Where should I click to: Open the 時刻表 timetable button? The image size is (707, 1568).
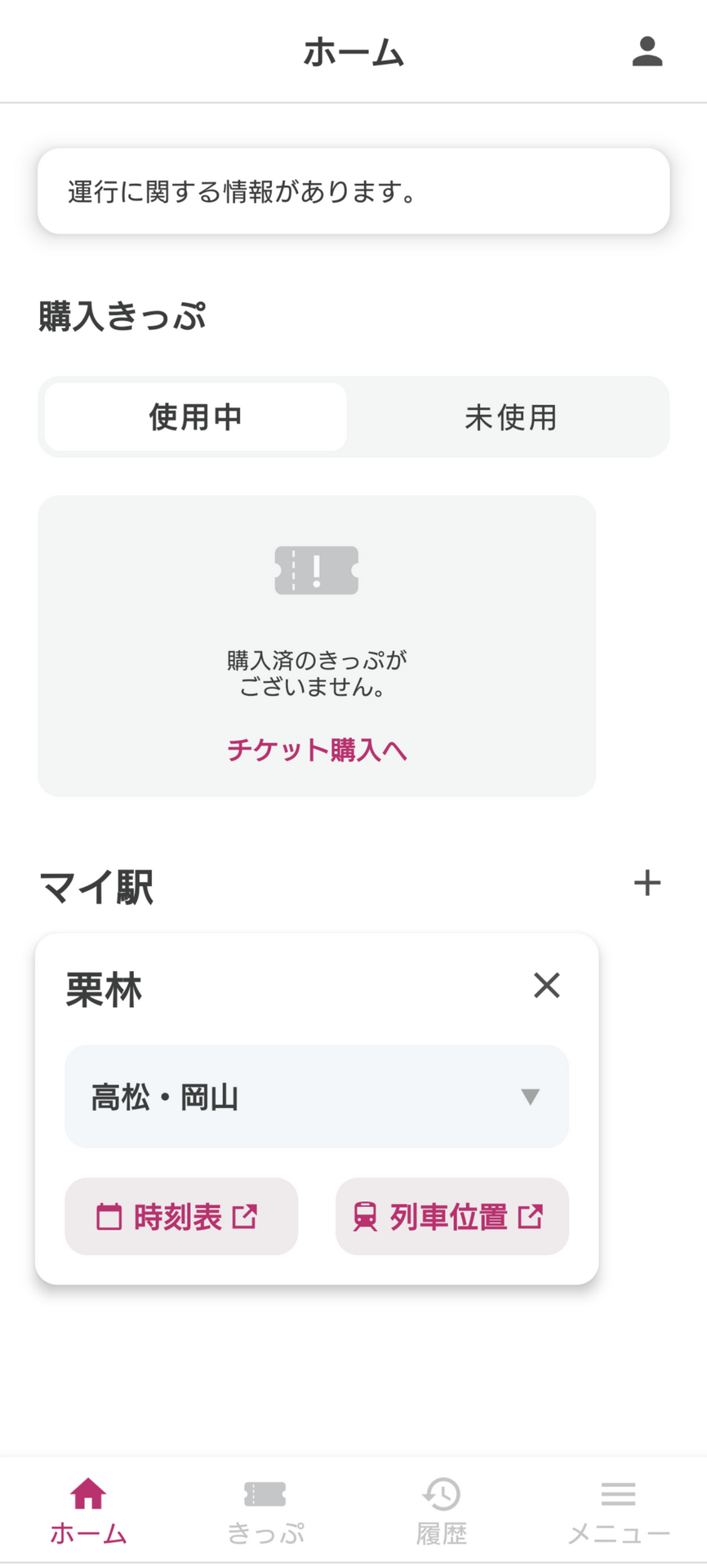(x=181, y=1216)
